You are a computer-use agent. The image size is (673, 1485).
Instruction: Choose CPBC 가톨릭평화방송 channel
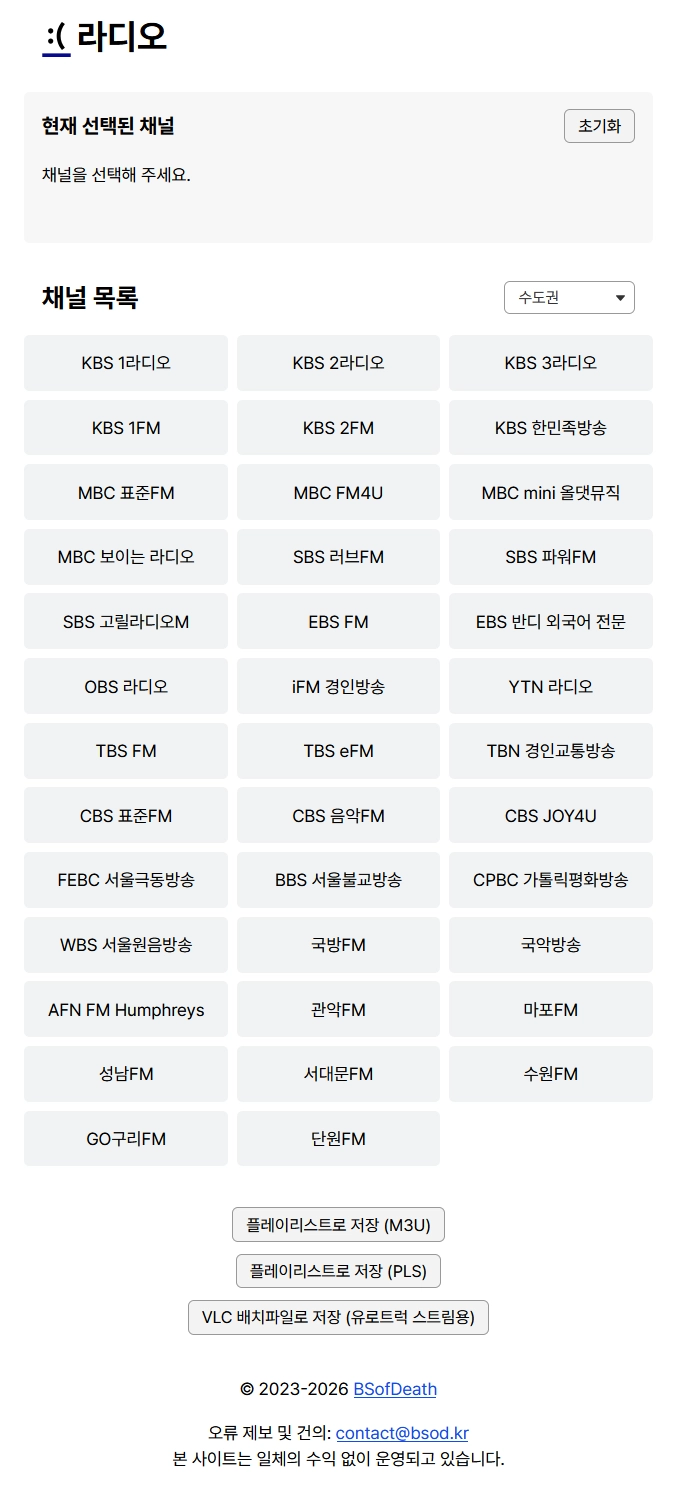[551, 880]
